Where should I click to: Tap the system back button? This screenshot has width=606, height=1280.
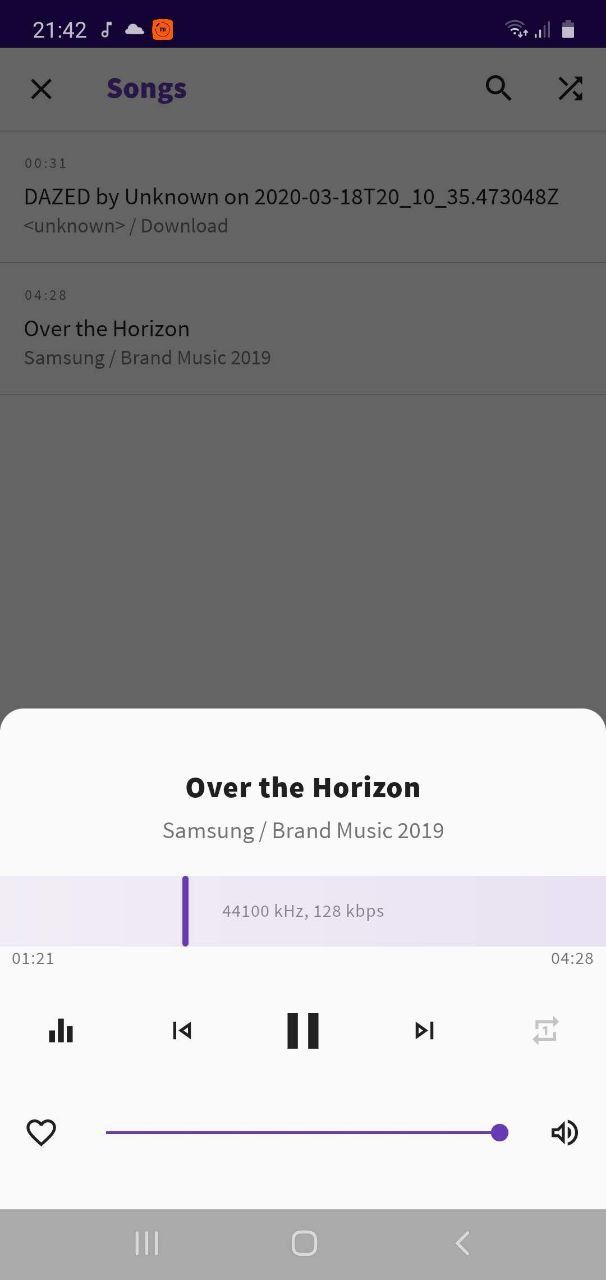[x=462, y=1243]
